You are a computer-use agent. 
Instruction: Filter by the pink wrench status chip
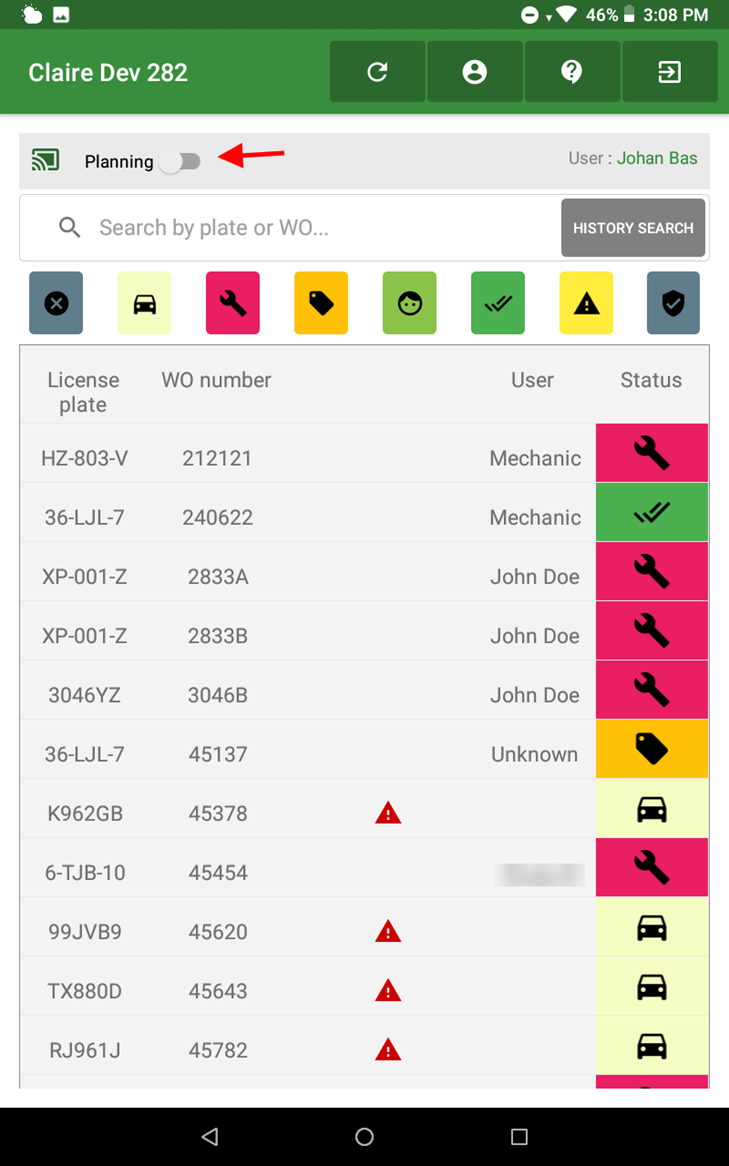233,303
